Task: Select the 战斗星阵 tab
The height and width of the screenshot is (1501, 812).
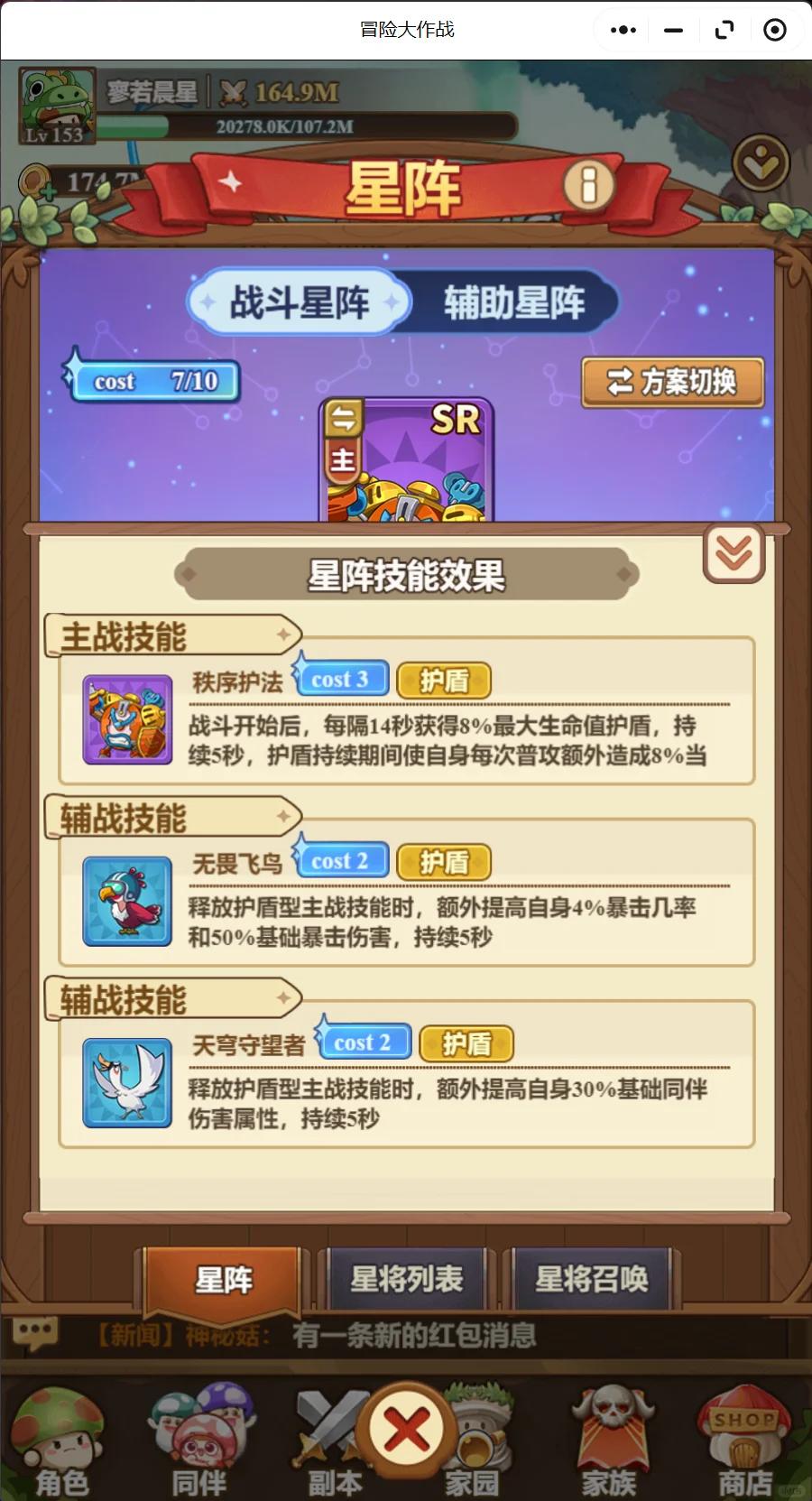Action: [x=300, y=302]
